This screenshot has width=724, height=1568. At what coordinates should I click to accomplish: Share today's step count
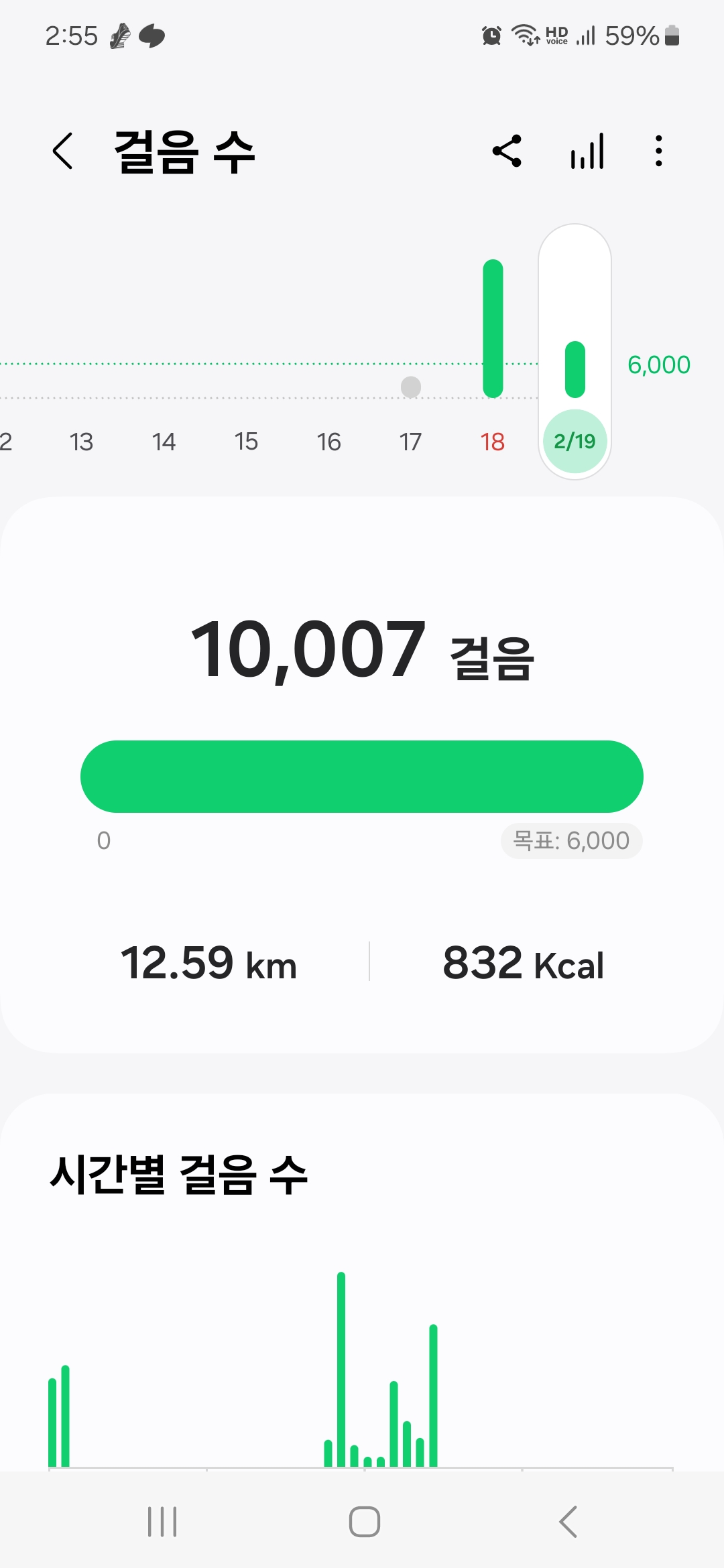click(x=507, y=151)
